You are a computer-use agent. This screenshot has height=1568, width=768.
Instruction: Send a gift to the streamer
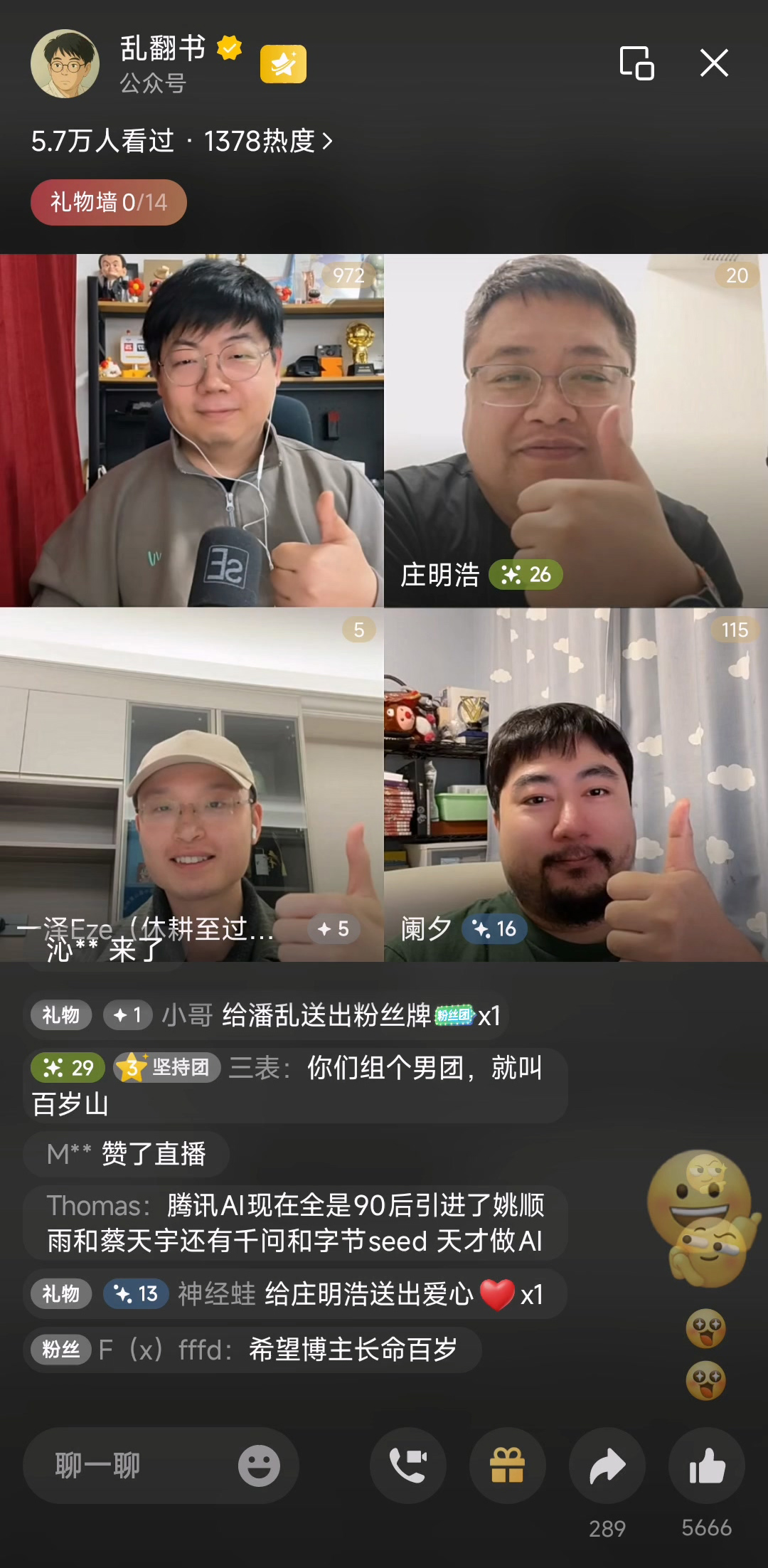click(508, 1466)
